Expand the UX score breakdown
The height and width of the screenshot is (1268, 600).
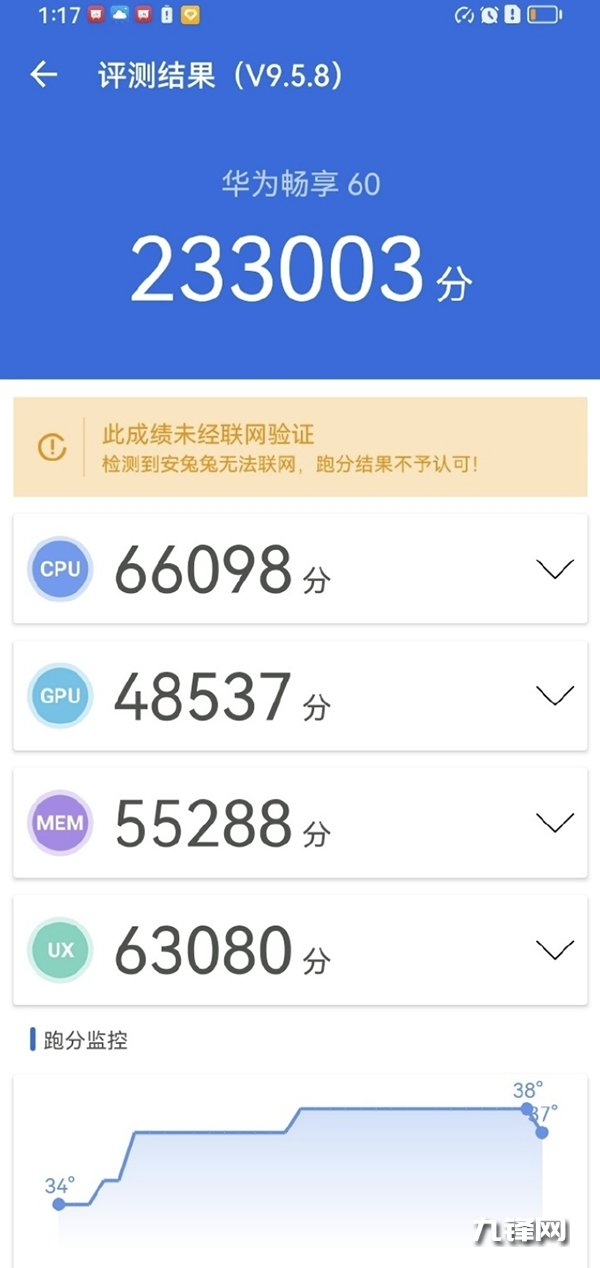[x=554, y=949]
